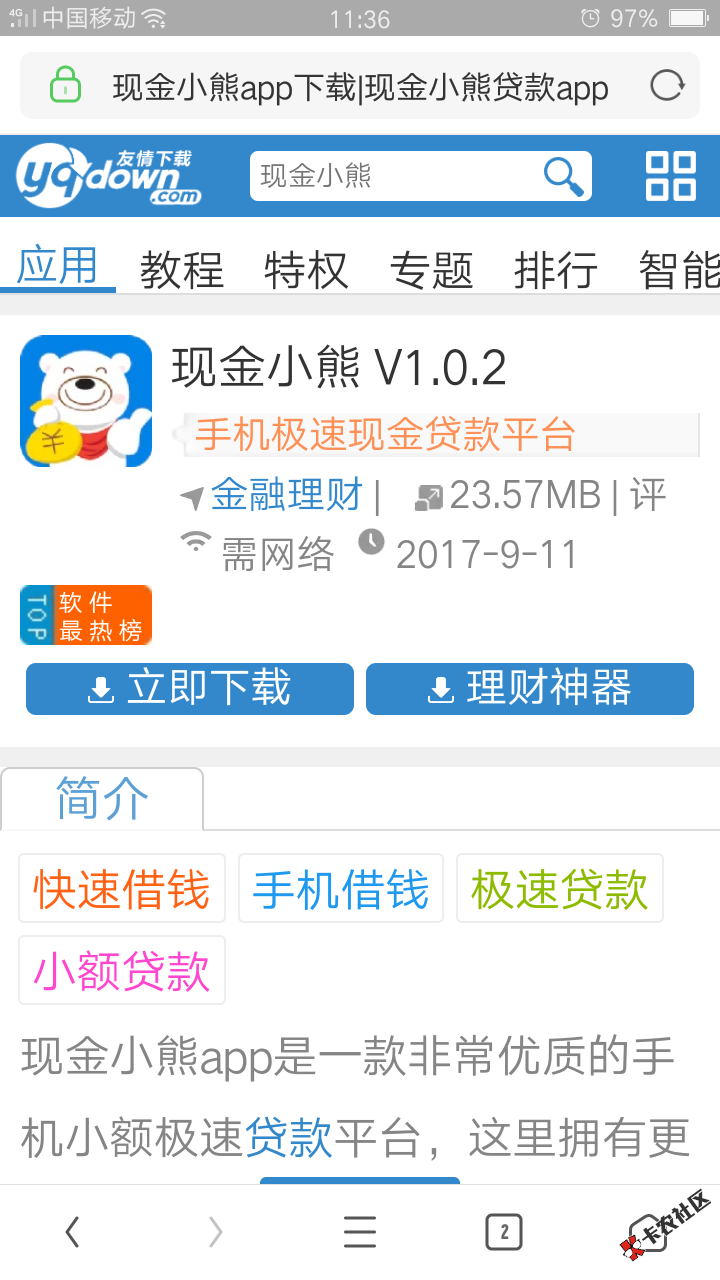
Task: Tap the magnifier search icon
Action: click(x=564, y=176)
